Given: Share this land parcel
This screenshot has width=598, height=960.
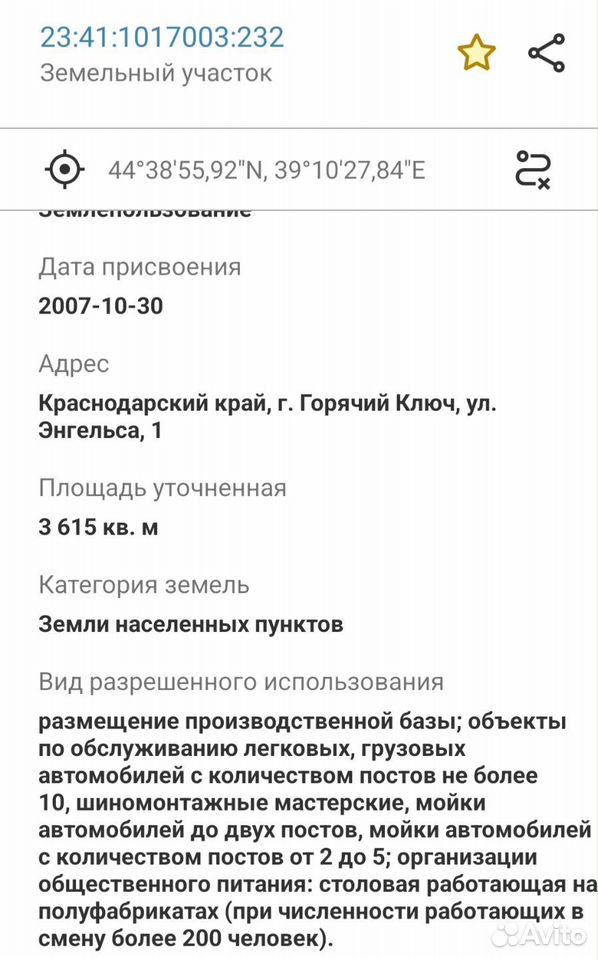Looking at the screenshot, I should click(x=547, y=53).
